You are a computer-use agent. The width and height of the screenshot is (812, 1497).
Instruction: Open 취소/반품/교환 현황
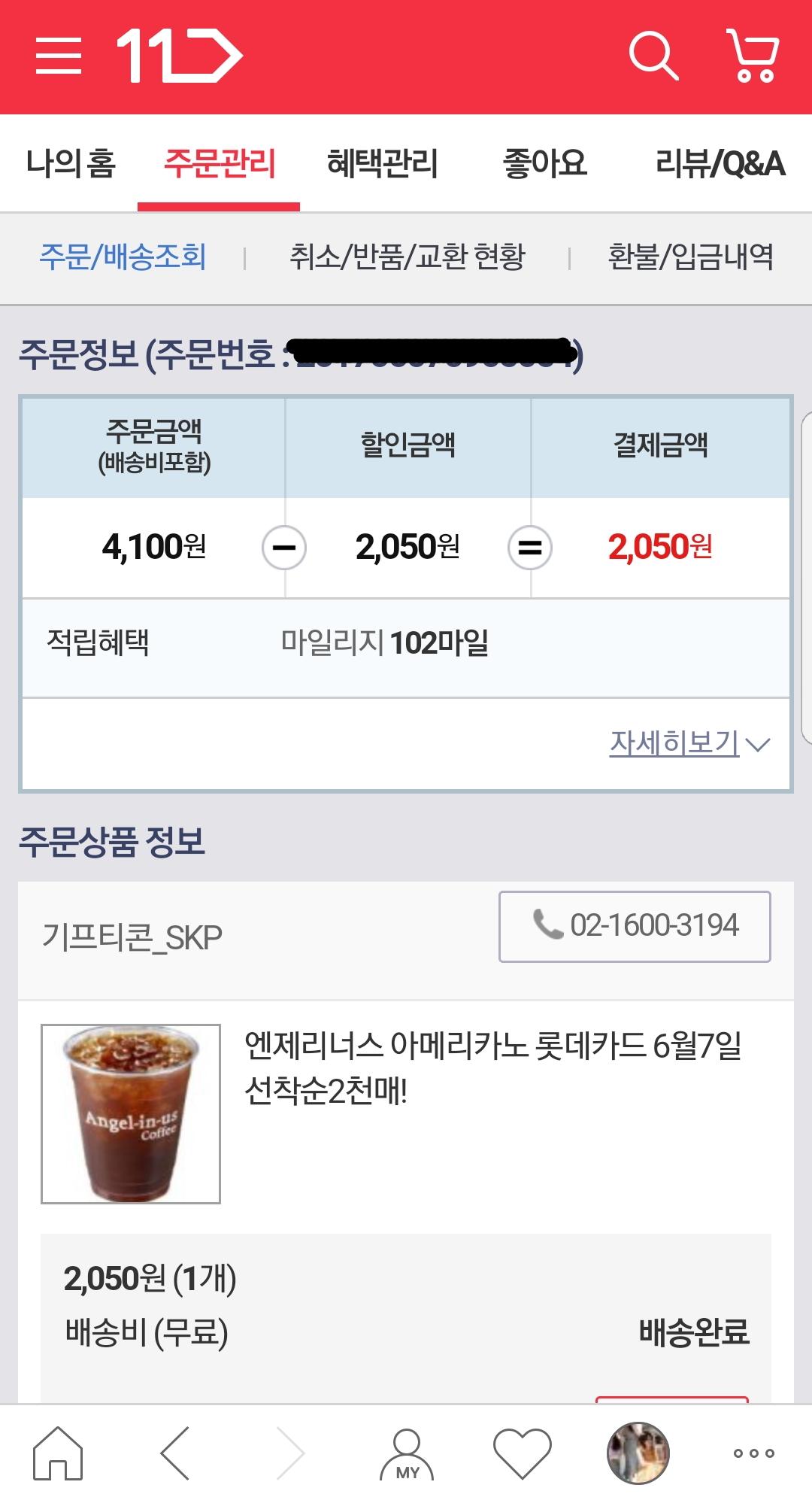pyautogui.click(x=408, y=257)
